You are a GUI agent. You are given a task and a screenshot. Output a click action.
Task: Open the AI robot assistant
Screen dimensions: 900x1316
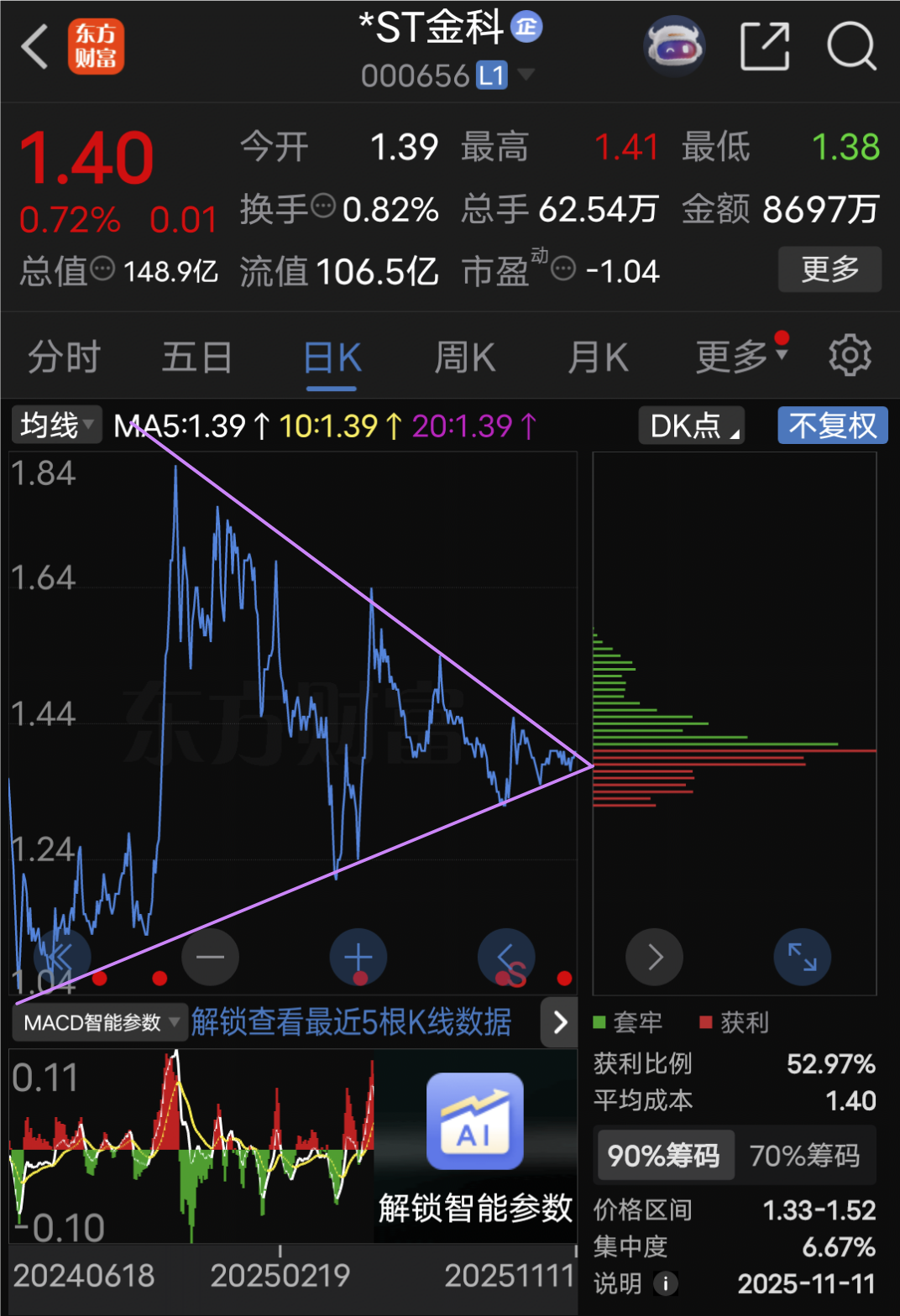[673, 46]
